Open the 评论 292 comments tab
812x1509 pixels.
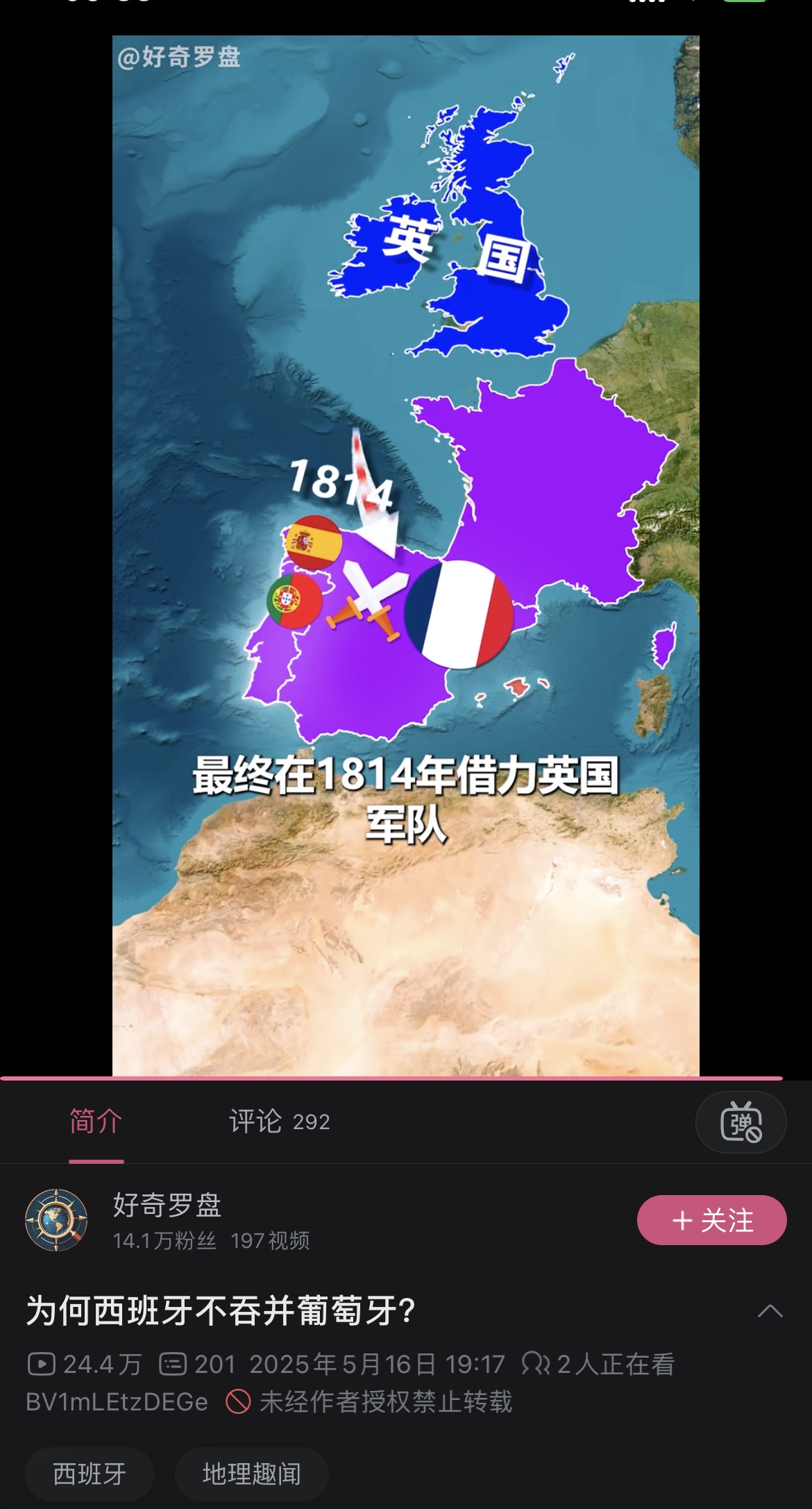pyautogui.click(x=279, y=1122)
